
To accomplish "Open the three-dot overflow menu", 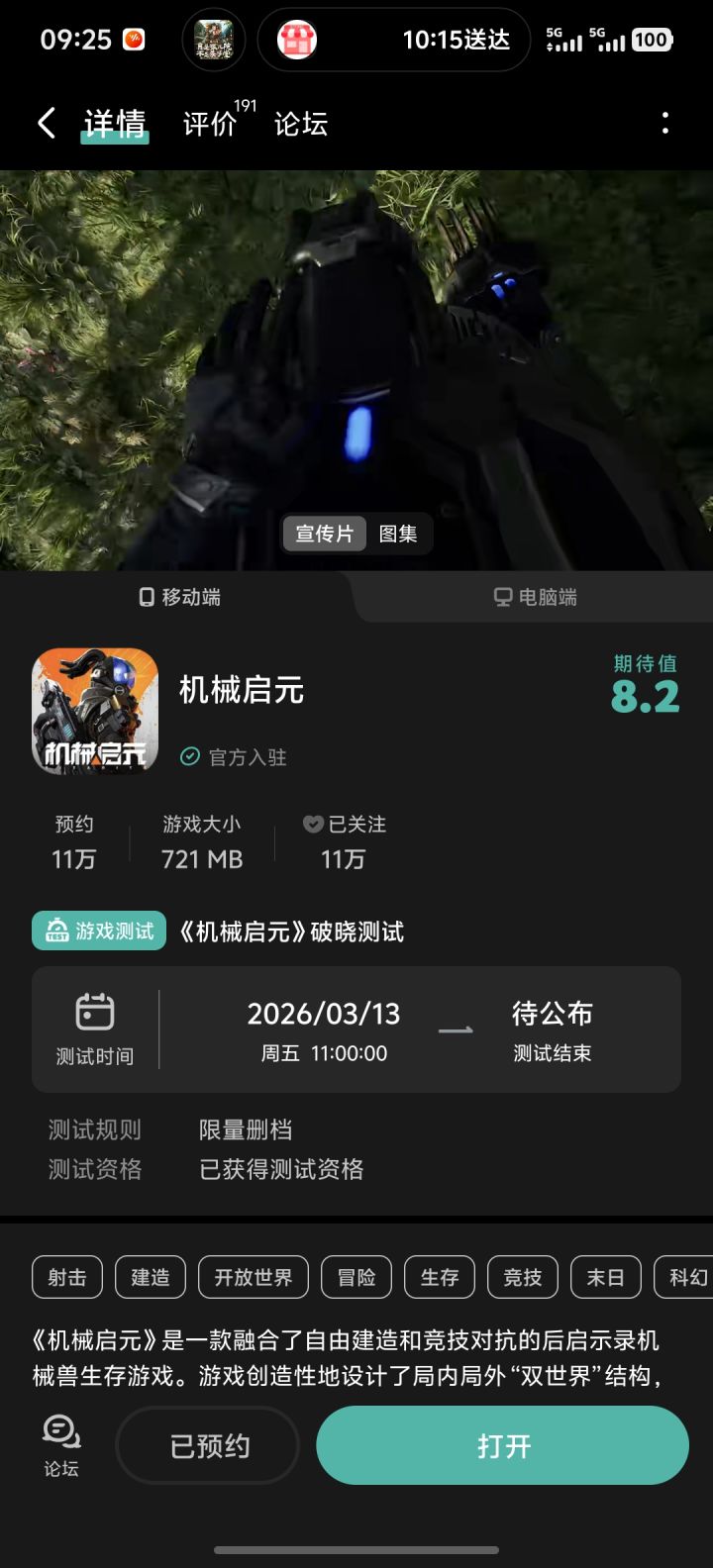I will (664, 121).
